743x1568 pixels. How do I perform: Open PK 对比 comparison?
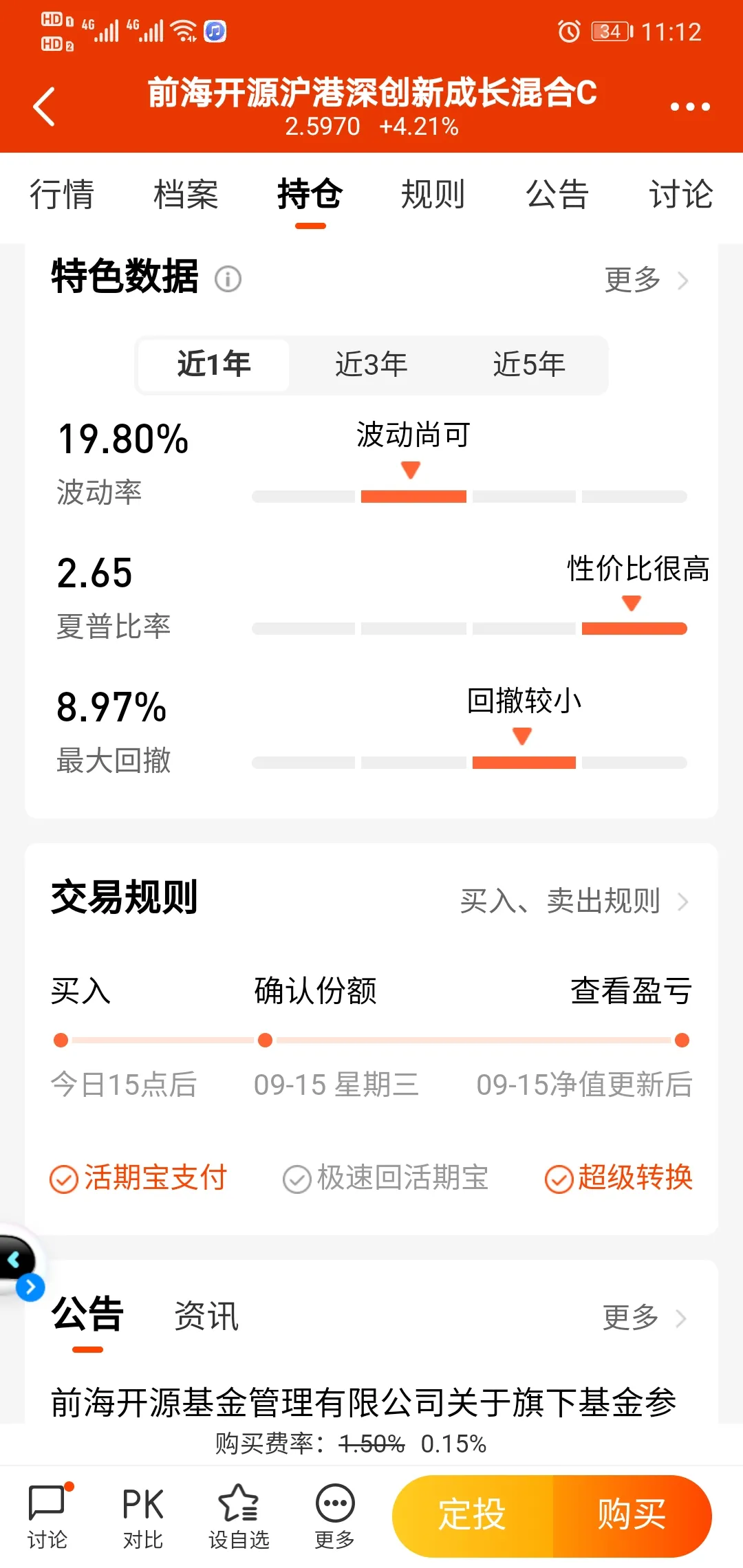[142, 1516]
